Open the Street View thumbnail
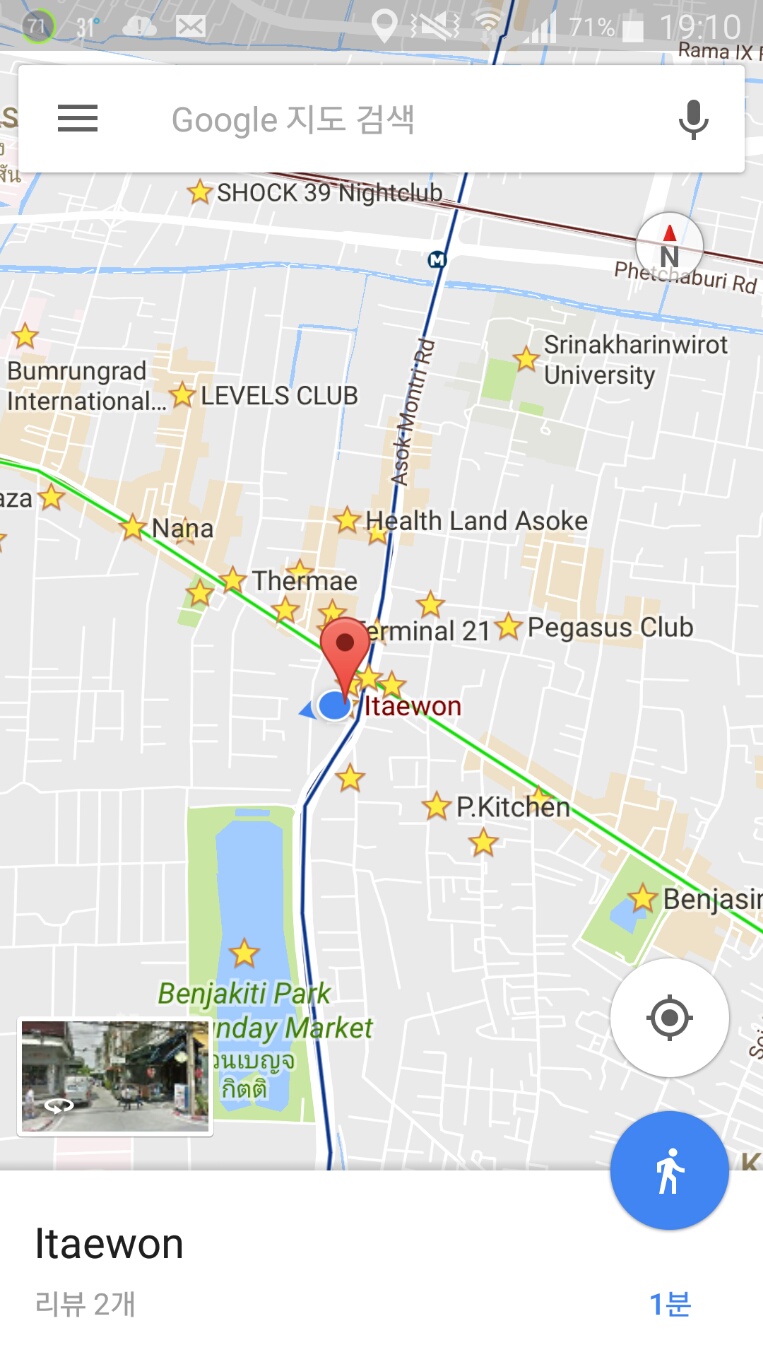The width and height of the screenshot is (763, 1357). [x=115, y=1076]
